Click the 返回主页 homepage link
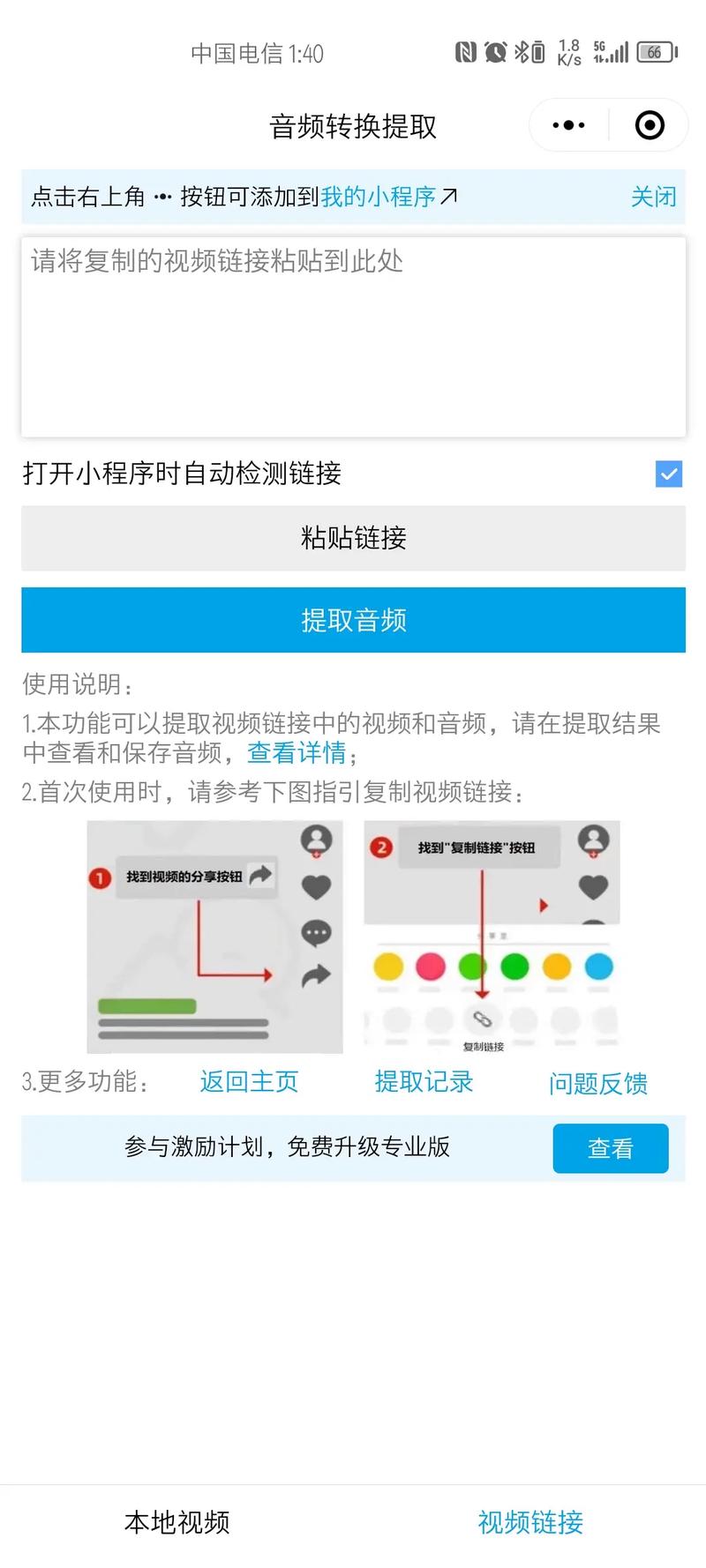The width and height of the screenshot is (706, 1568). click(x=248, y=1082)
